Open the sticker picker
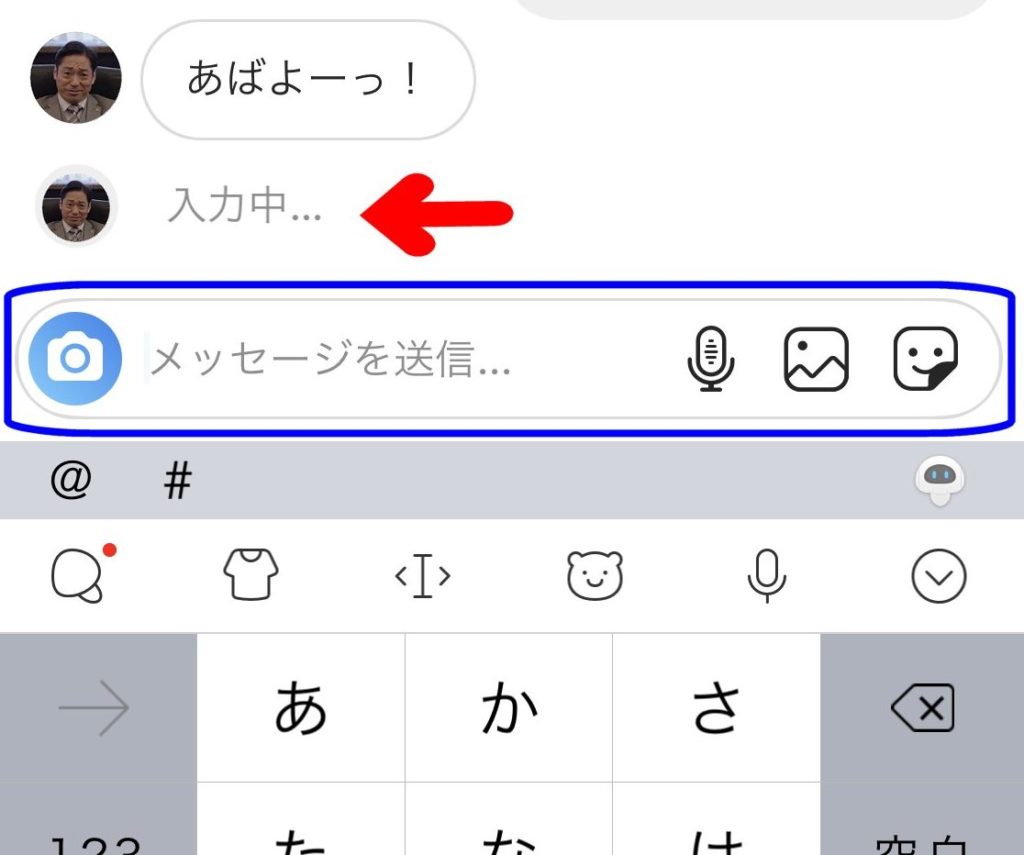This screenshot has width=1024, height=855. point(925,359)
